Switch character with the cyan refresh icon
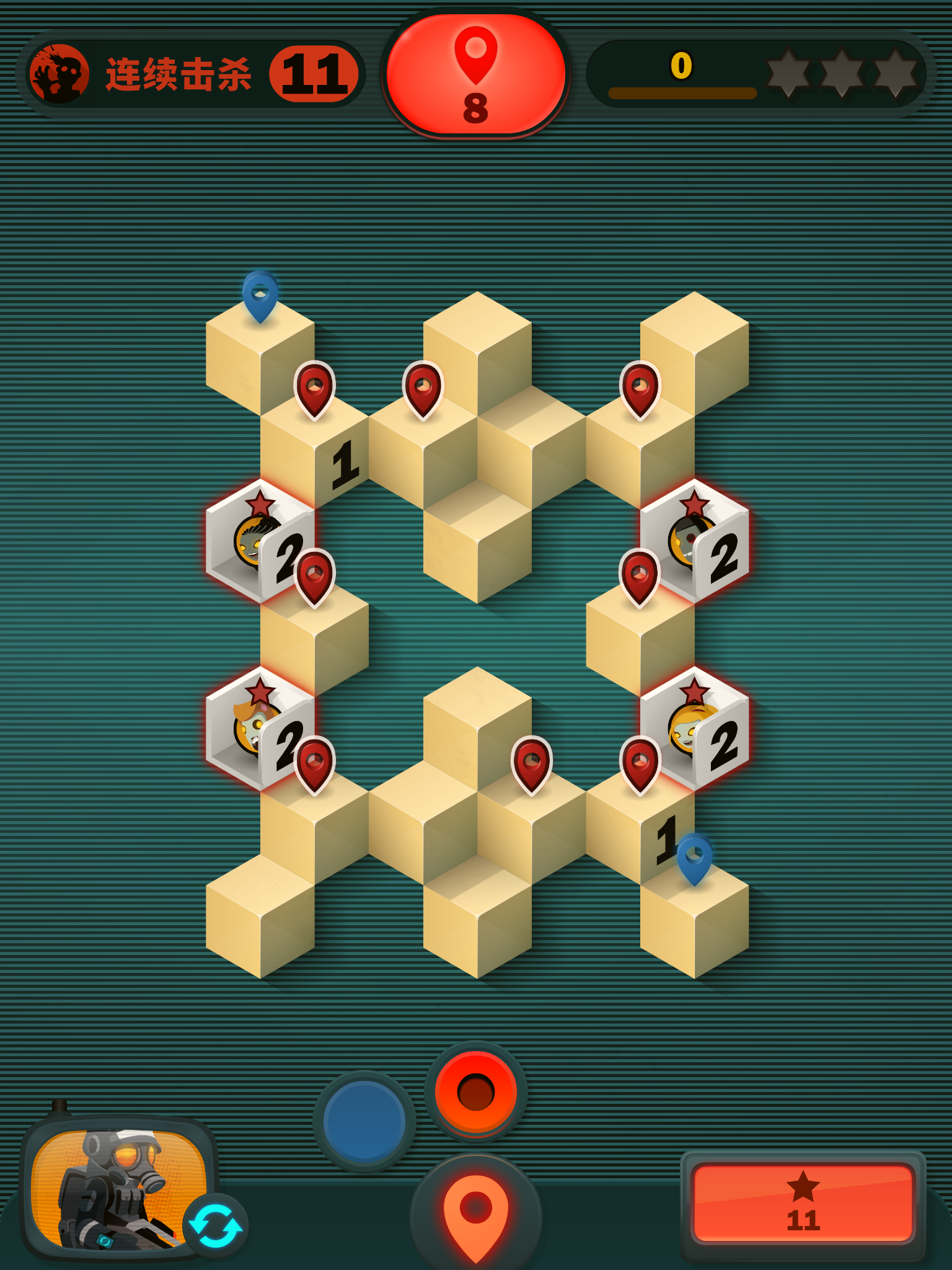 click(x=215, y=1226)
